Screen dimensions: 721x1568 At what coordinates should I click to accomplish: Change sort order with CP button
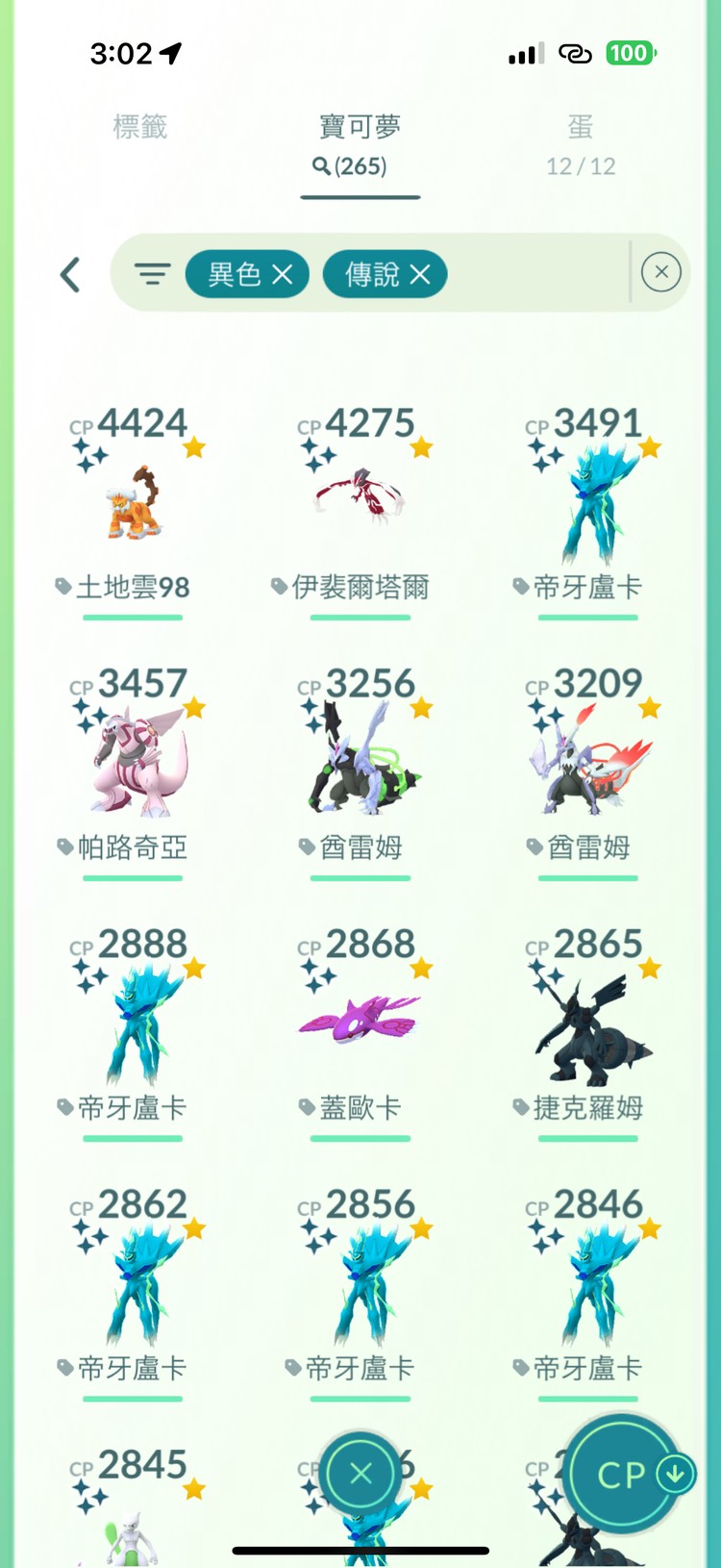tap(631, 1474)
